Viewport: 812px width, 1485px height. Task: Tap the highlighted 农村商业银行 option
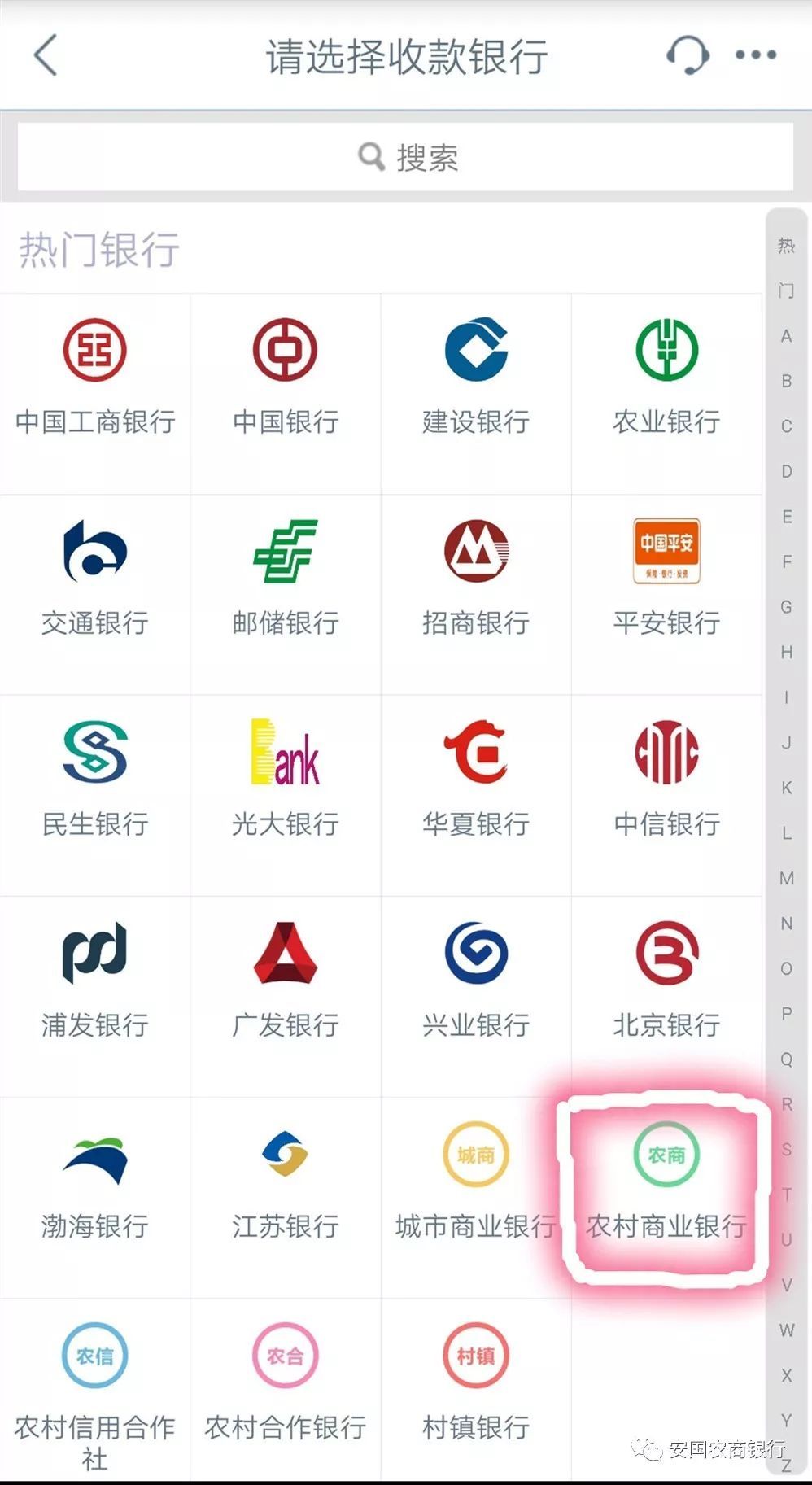pos(666,1188)
